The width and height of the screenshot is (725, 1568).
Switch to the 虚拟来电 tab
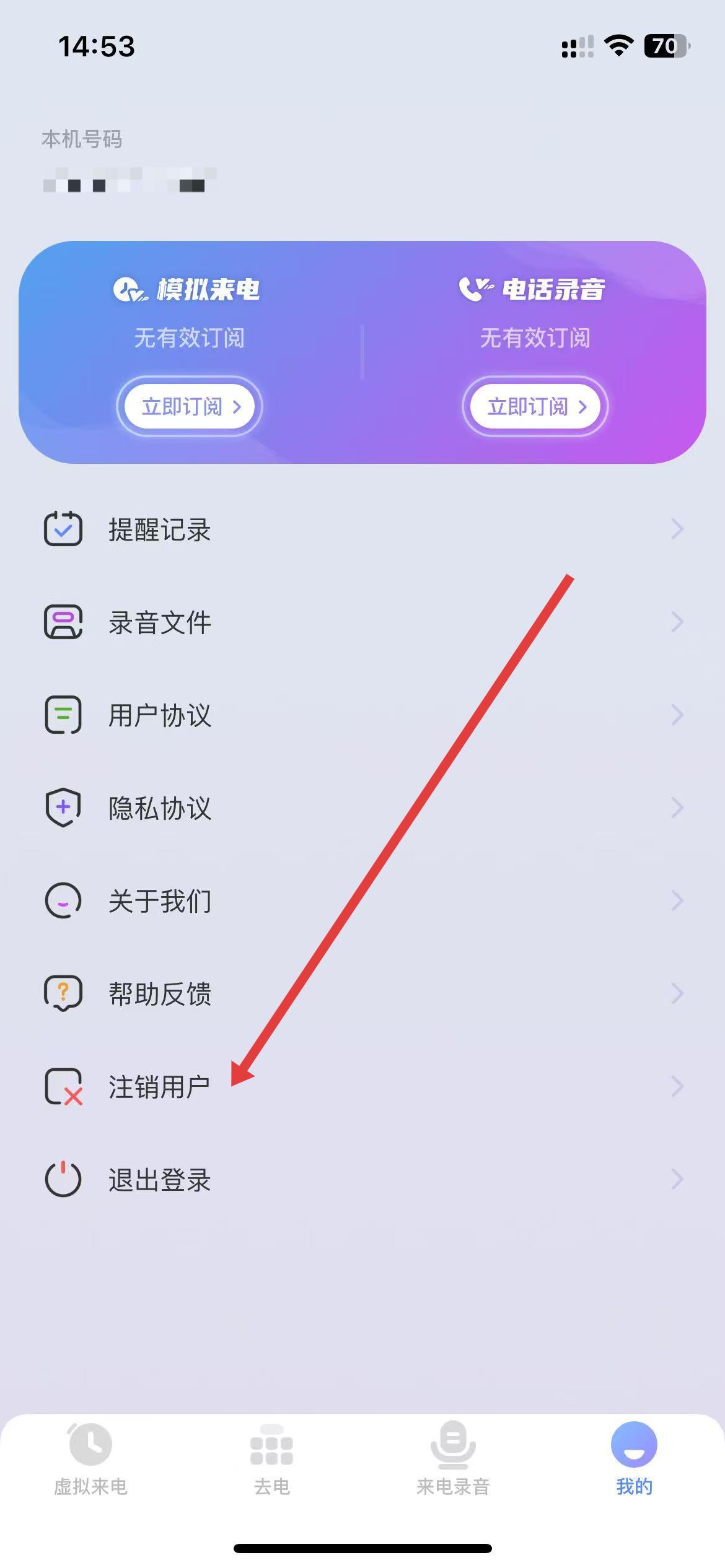(x=90, y=1459)
